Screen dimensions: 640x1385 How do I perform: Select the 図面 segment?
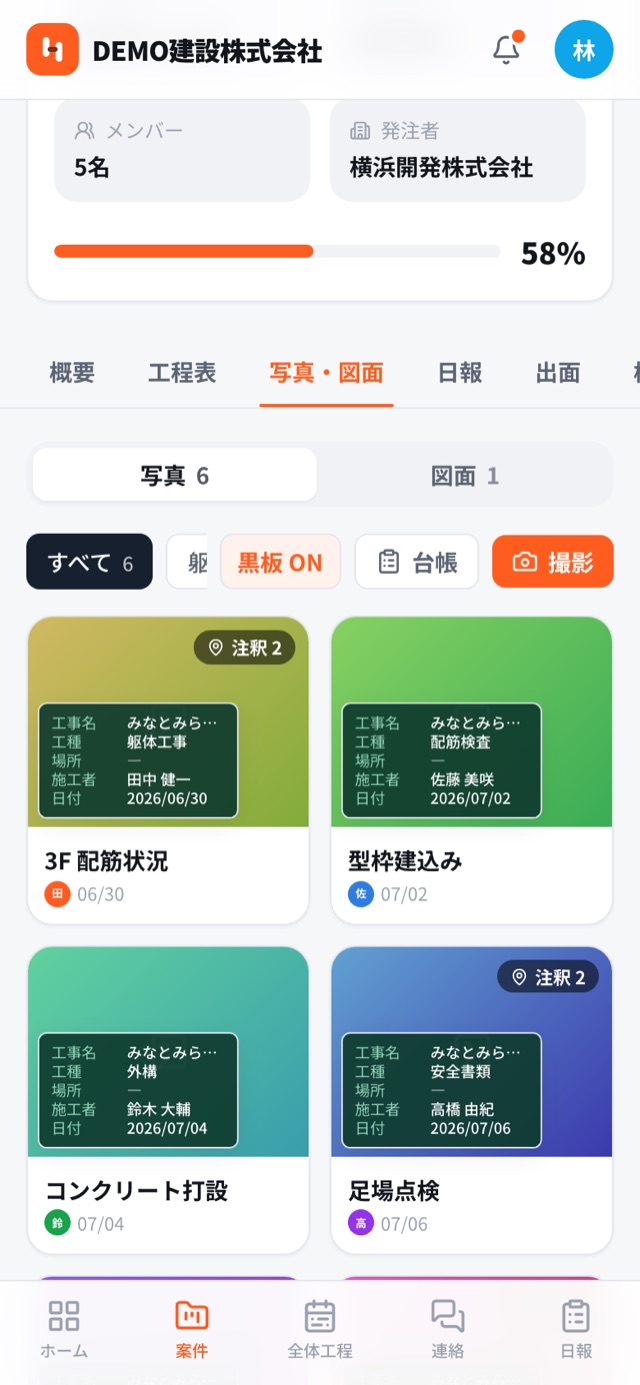(465, 475)
